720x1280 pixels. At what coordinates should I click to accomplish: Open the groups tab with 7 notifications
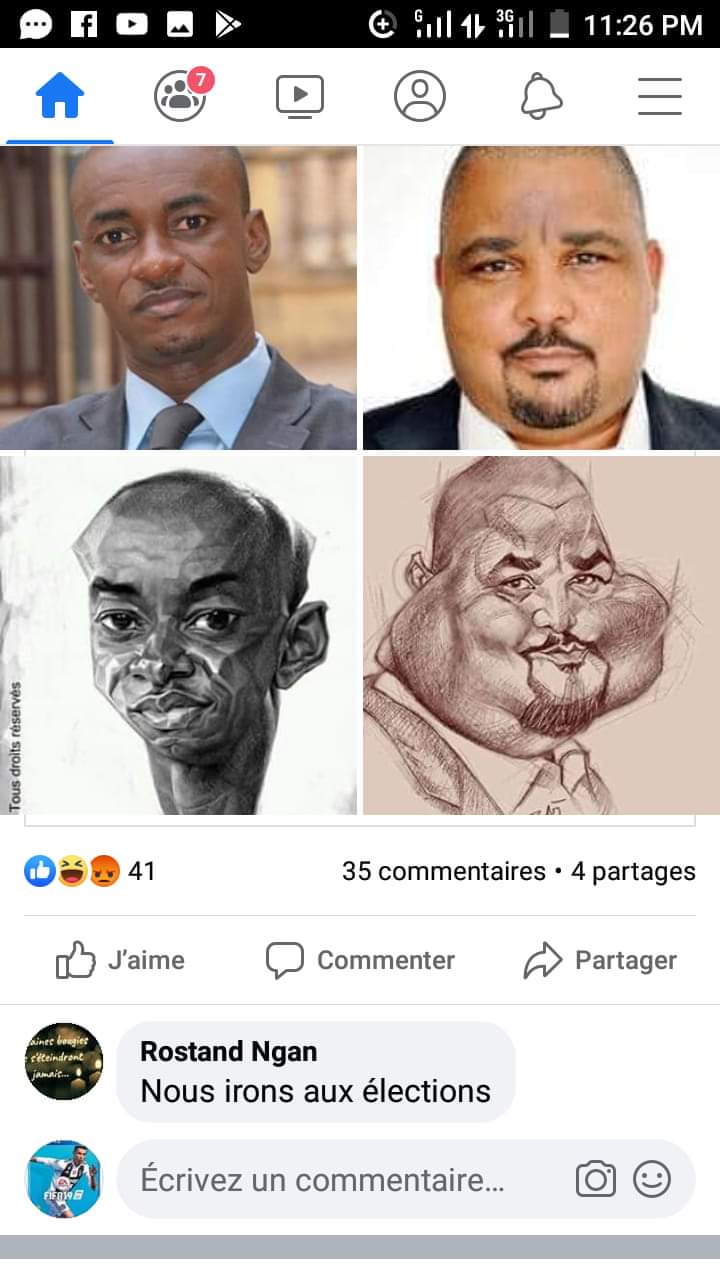pos(182,95)
